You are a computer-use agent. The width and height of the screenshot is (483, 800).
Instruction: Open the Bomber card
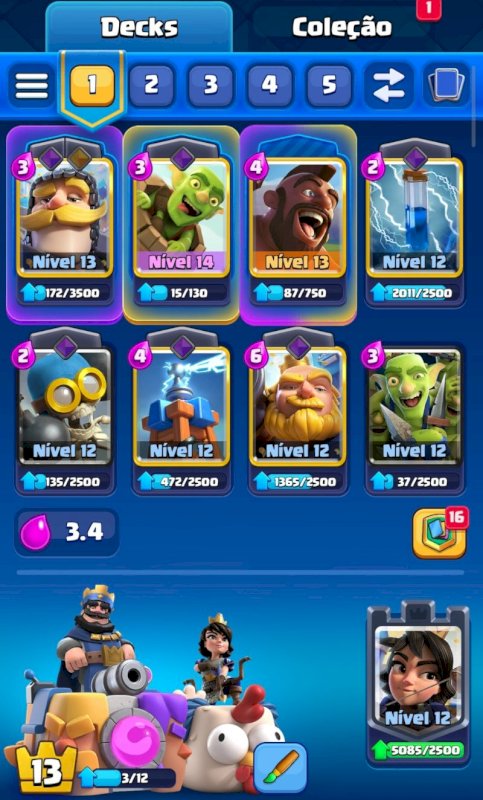point(65,411)
